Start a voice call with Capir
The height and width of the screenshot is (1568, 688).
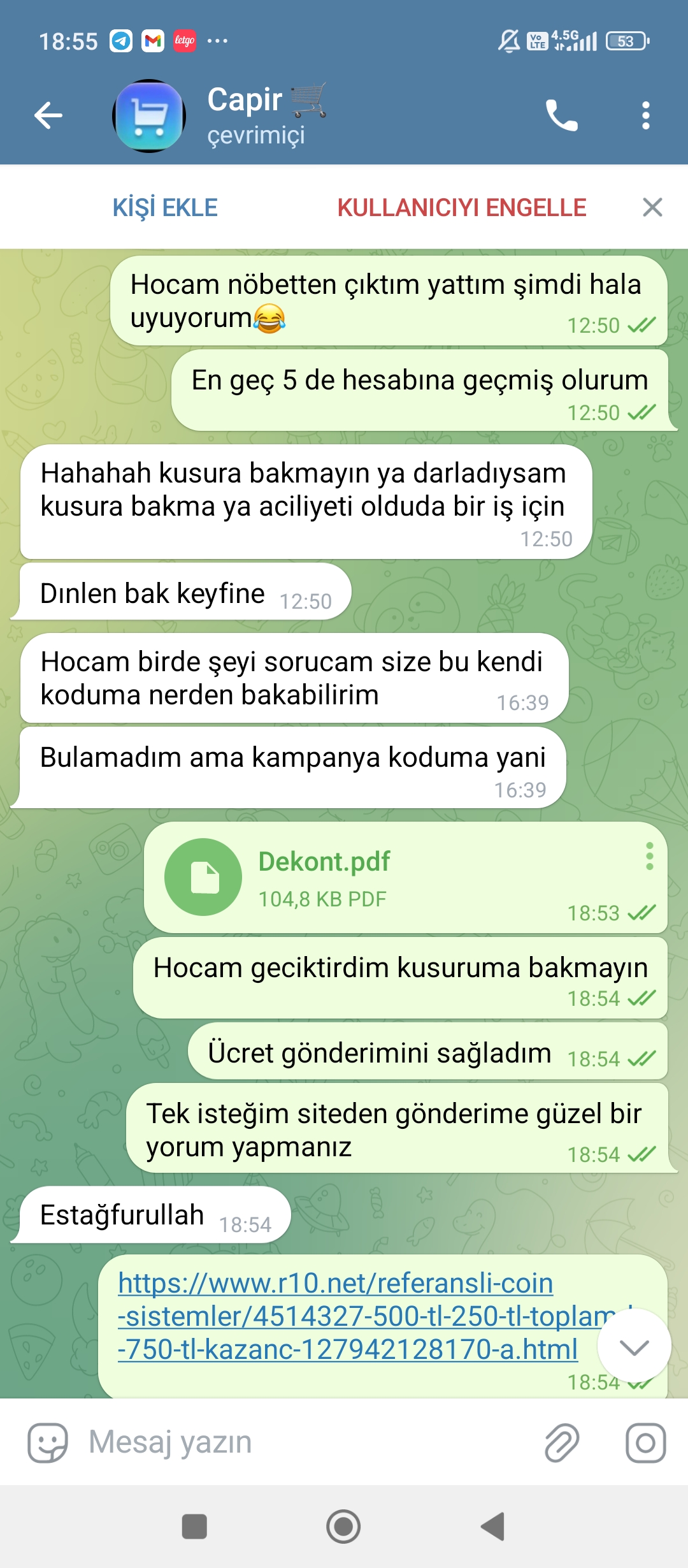tap(561, 115)
